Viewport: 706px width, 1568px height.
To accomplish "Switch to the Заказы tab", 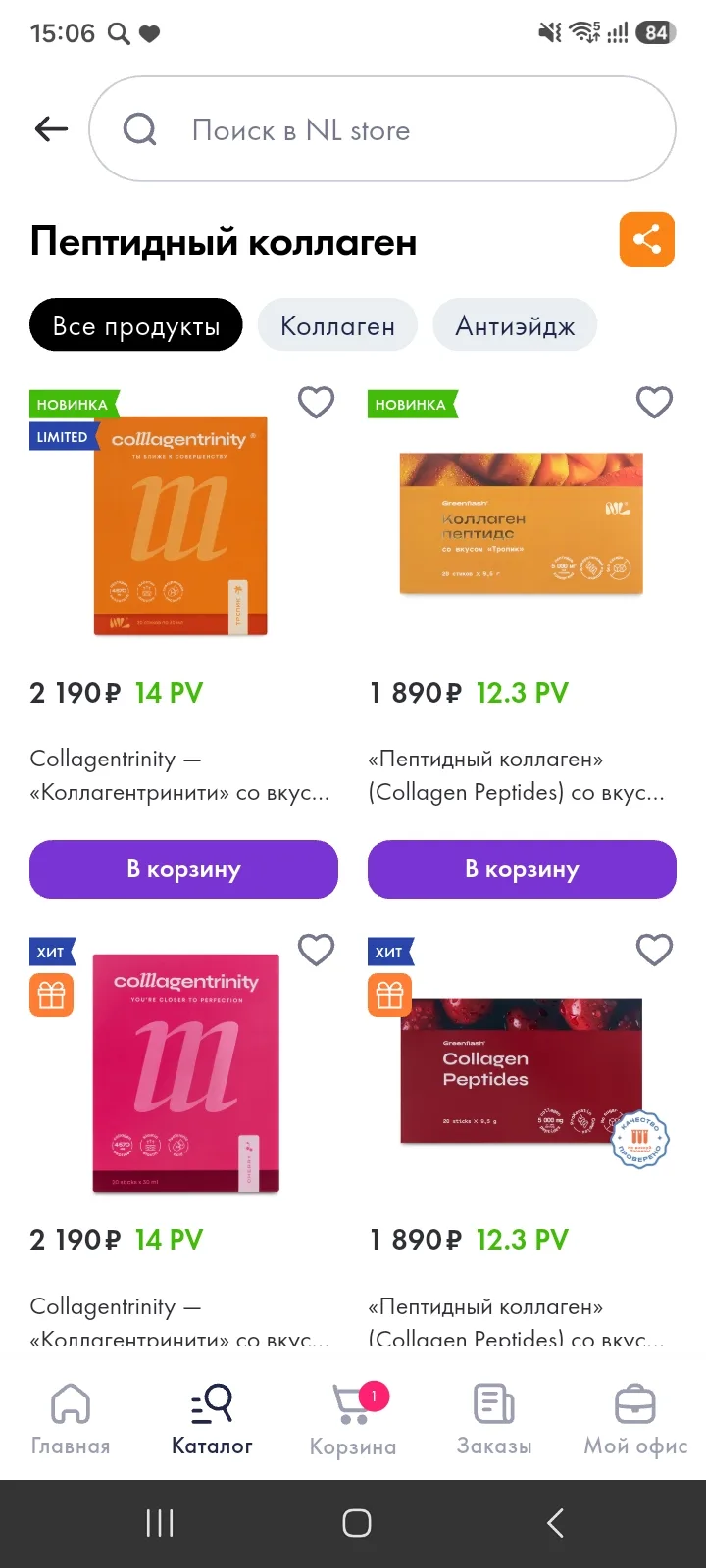I will tap(494, 1419).
